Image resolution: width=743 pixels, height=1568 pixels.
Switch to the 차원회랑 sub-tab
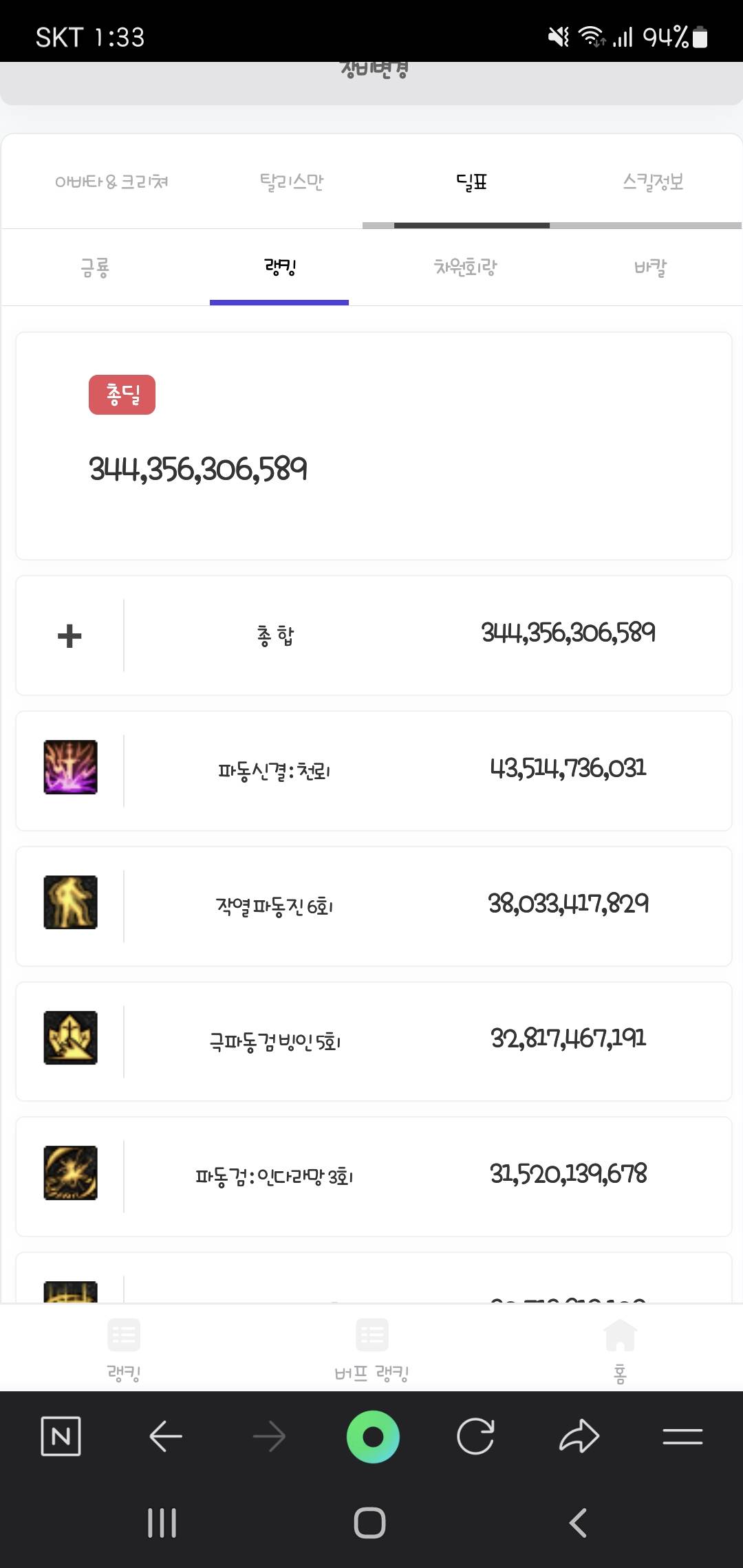(465, 267)
